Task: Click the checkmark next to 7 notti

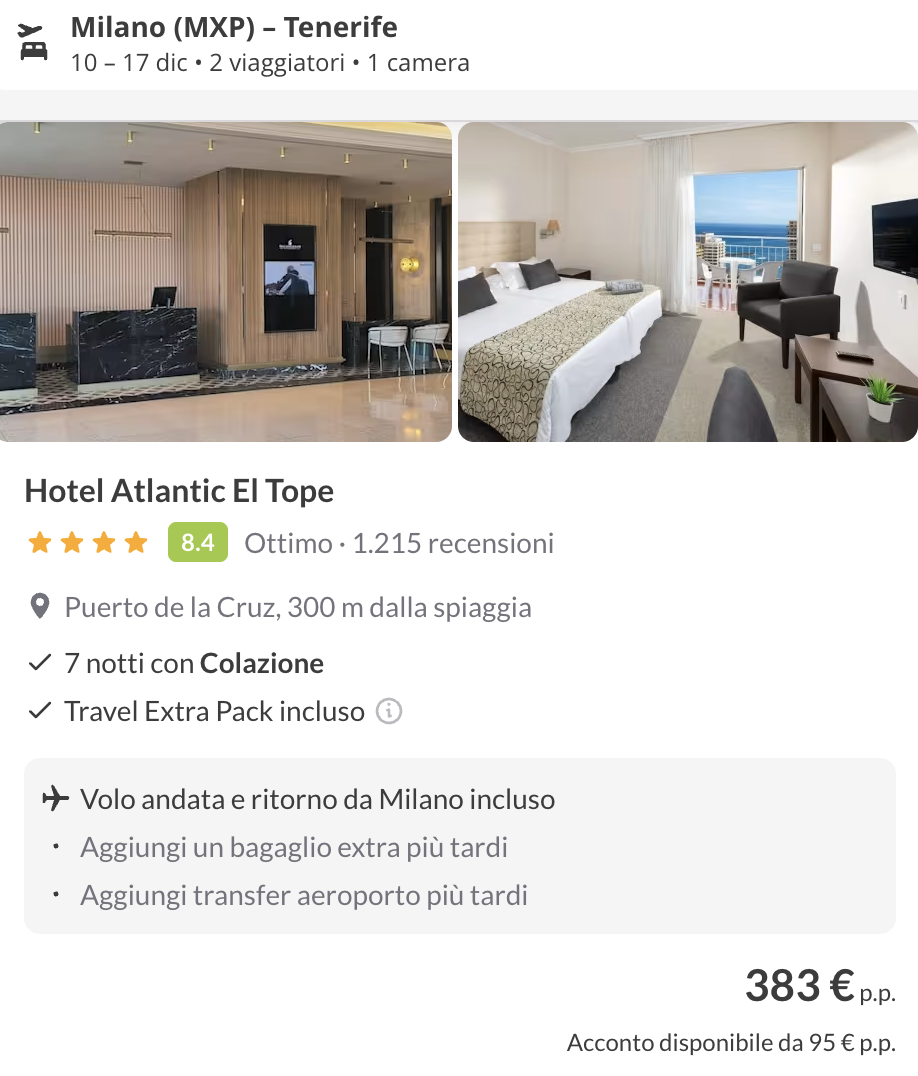Action: 40,662
